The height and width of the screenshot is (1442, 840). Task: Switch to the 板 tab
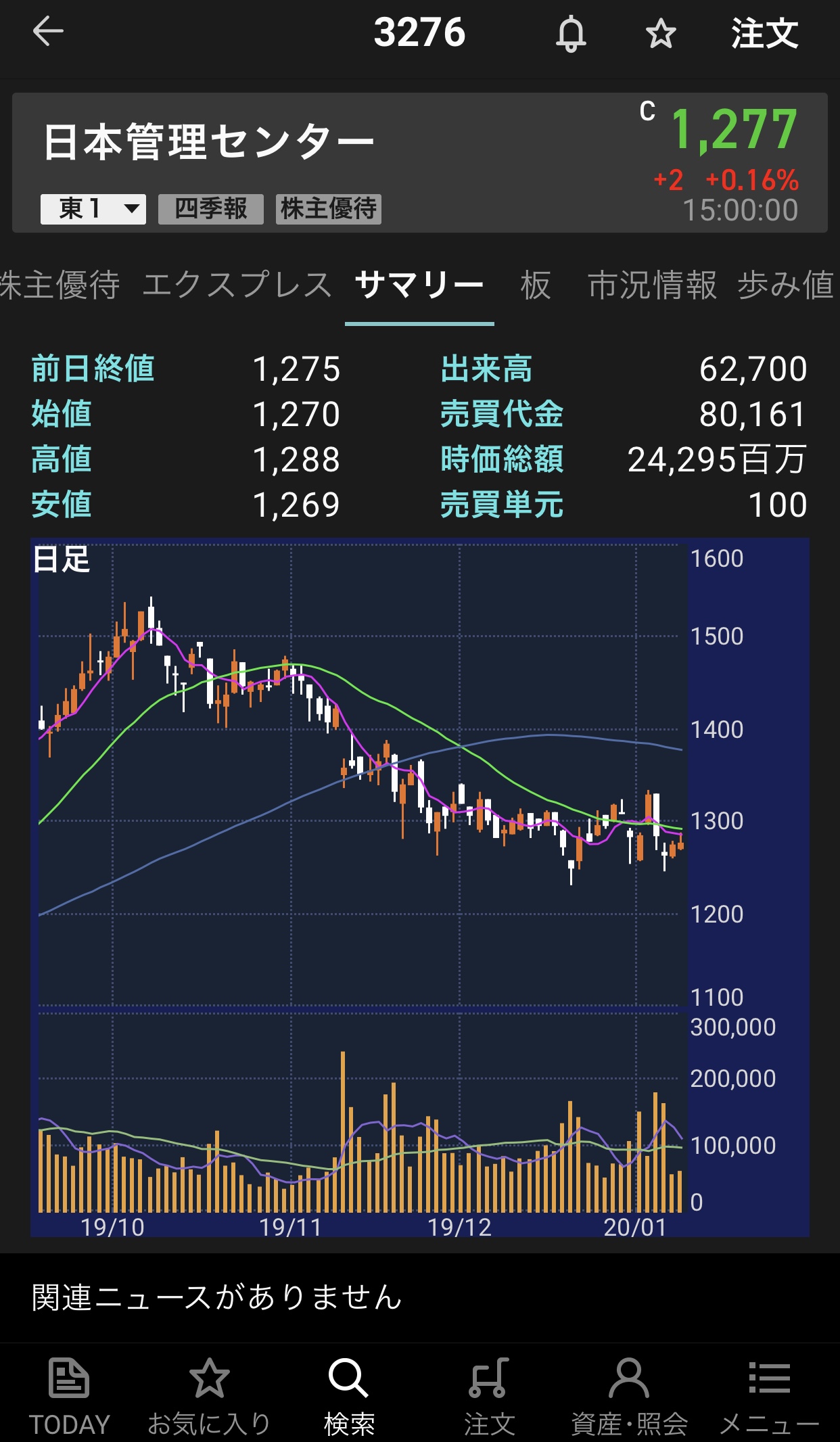[536, 285]
